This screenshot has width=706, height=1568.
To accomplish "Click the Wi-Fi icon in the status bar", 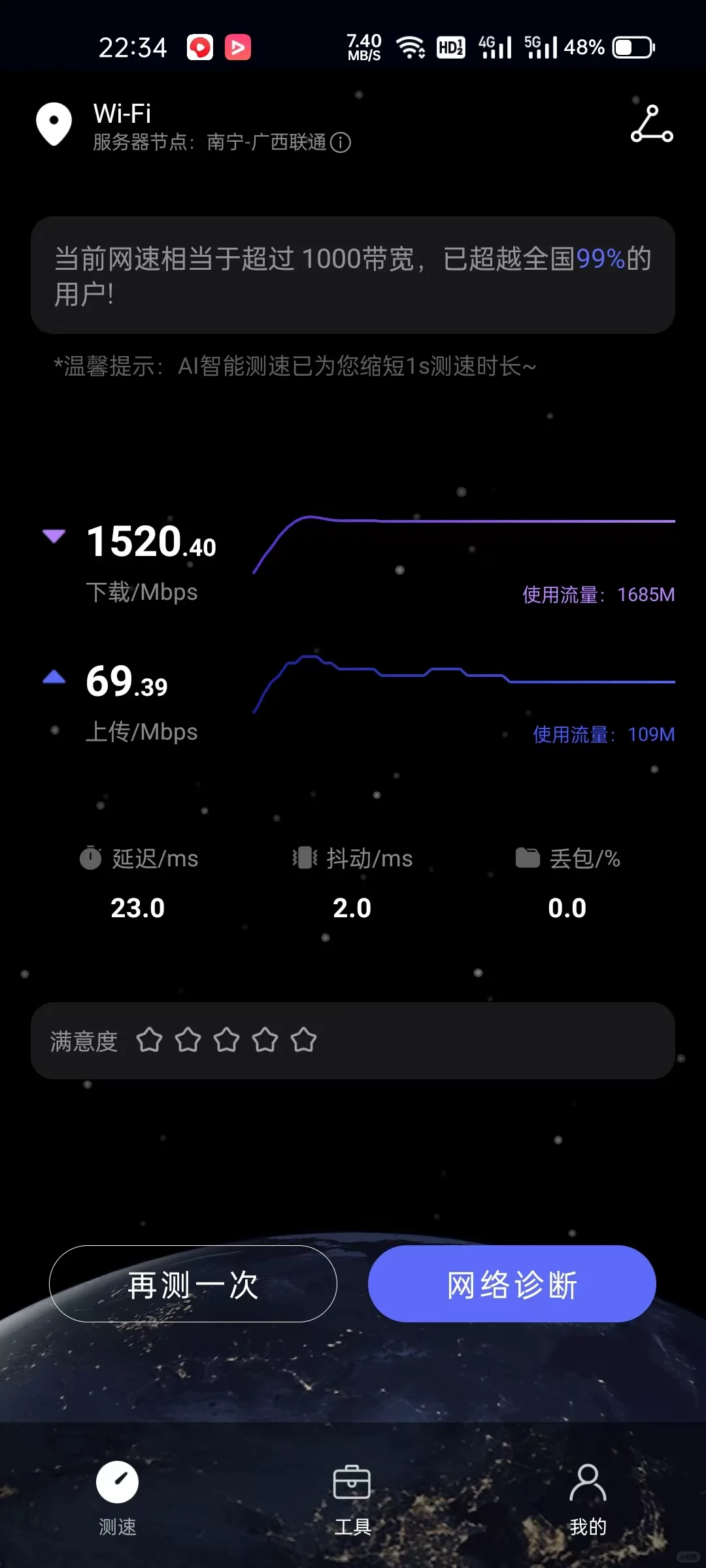I will 411,46.
